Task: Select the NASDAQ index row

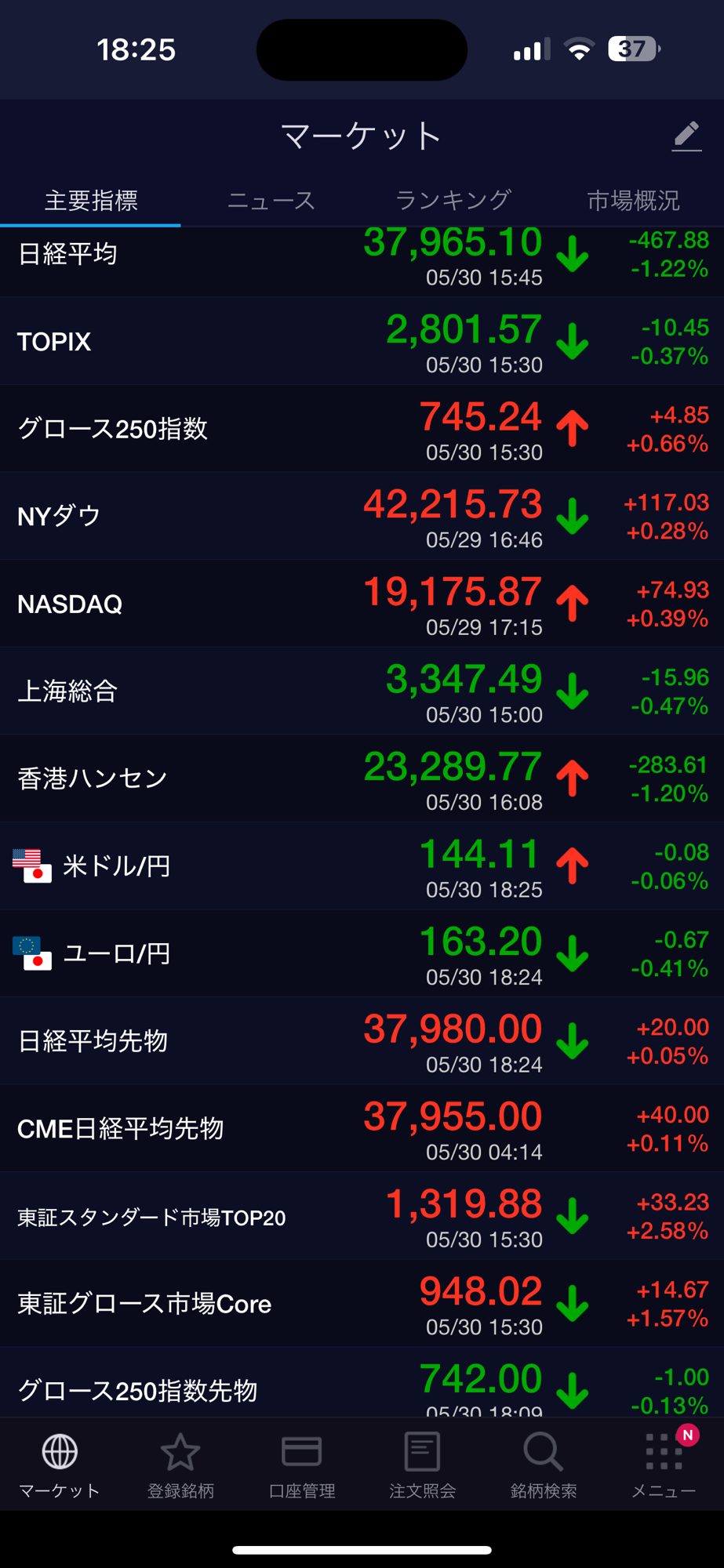Action: [361, 604]
